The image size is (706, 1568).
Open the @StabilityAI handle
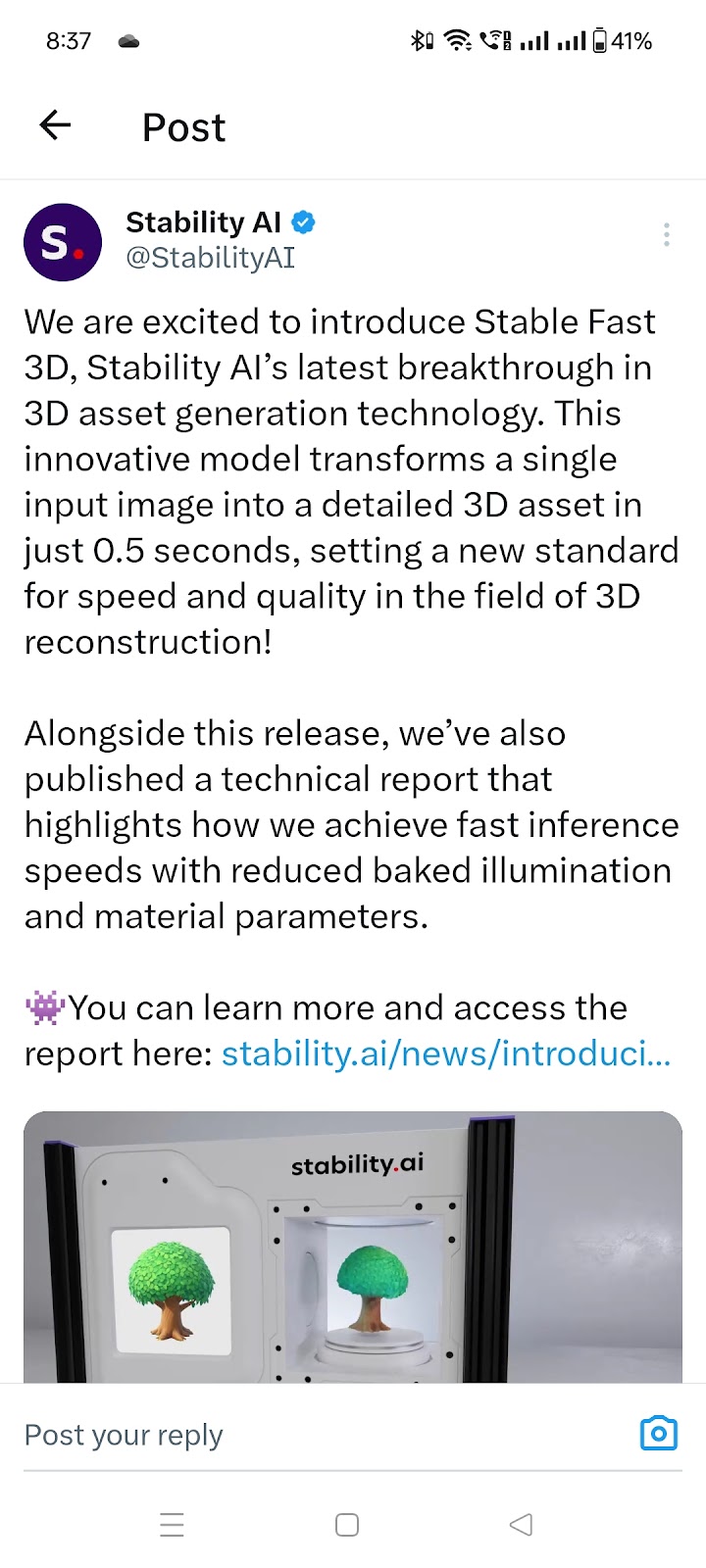pyautogui.click(x=210, y=258)
